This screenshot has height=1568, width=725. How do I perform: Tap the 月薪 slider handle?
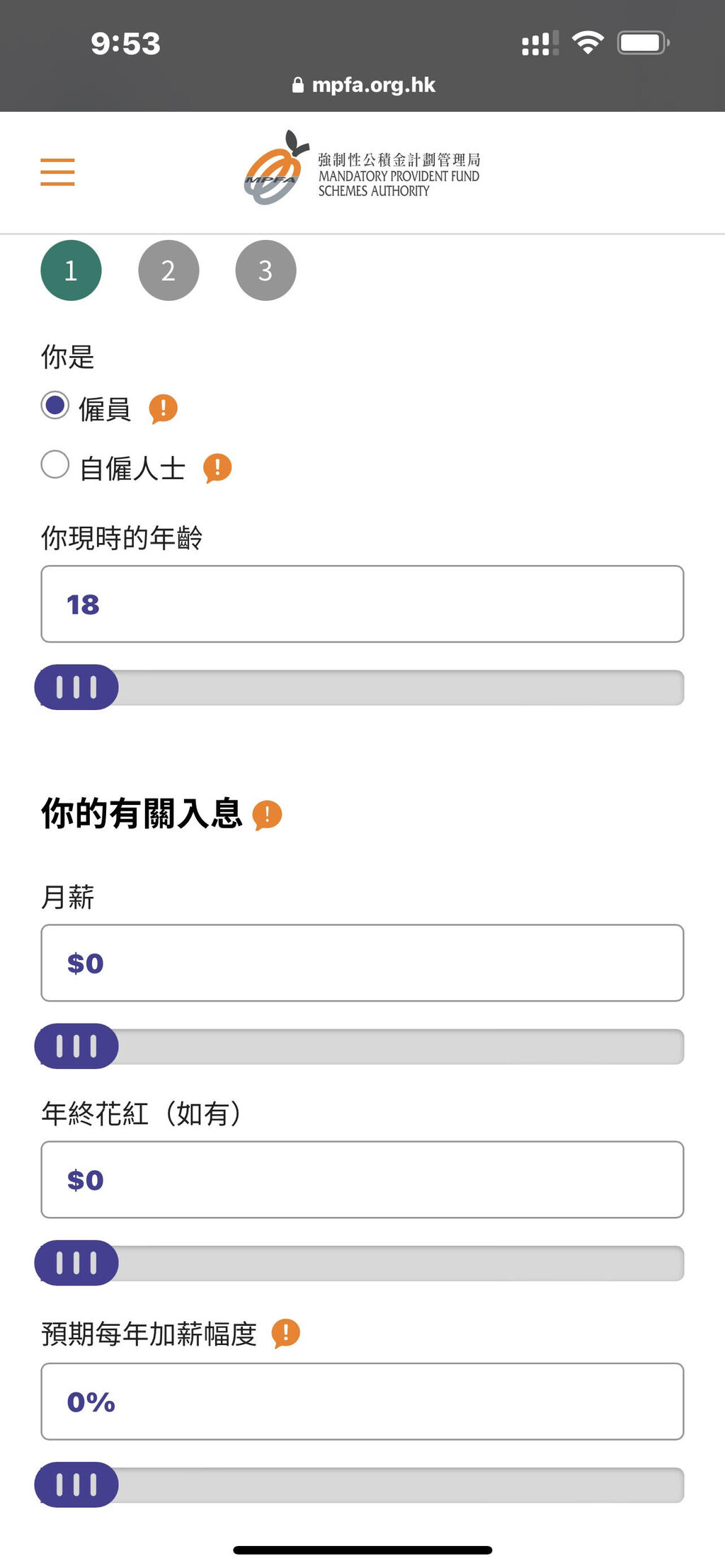pos(76,1046)
